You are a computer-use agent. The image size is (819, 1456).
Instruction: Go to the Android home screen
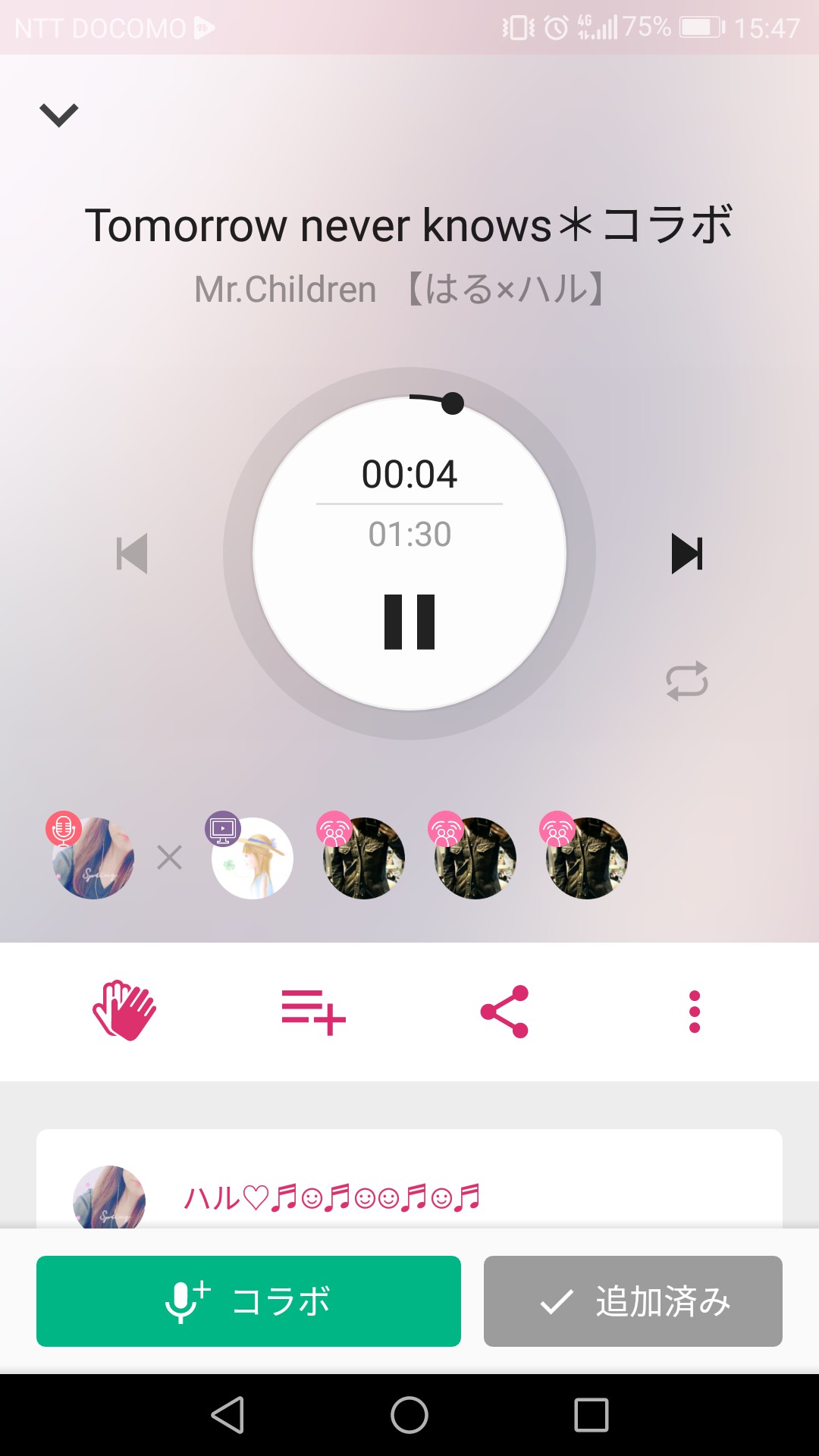pos(409,1415)
